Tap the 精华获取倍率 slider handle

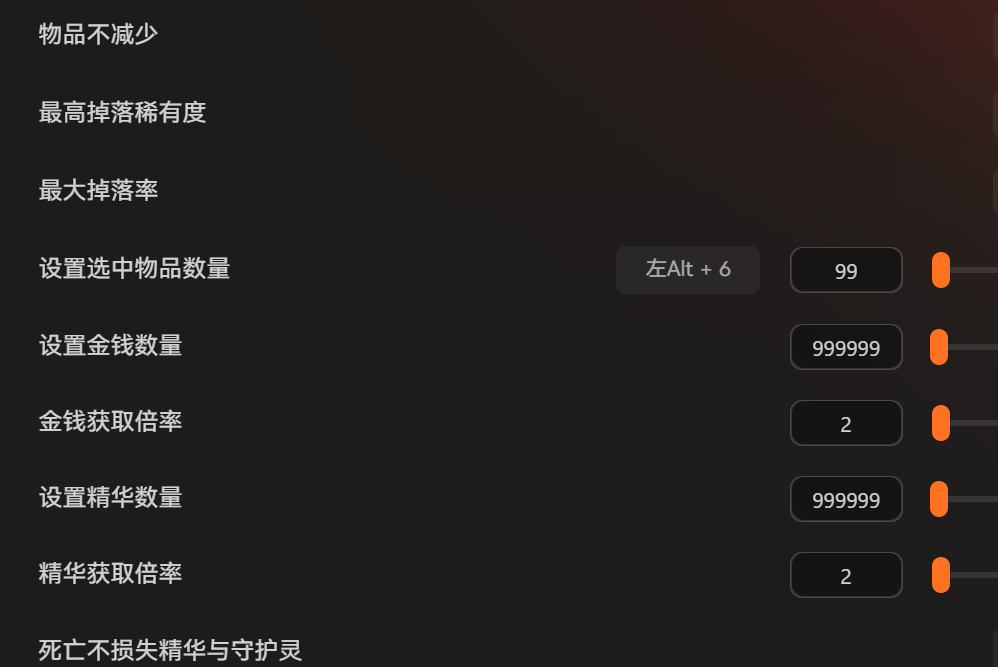940,575
